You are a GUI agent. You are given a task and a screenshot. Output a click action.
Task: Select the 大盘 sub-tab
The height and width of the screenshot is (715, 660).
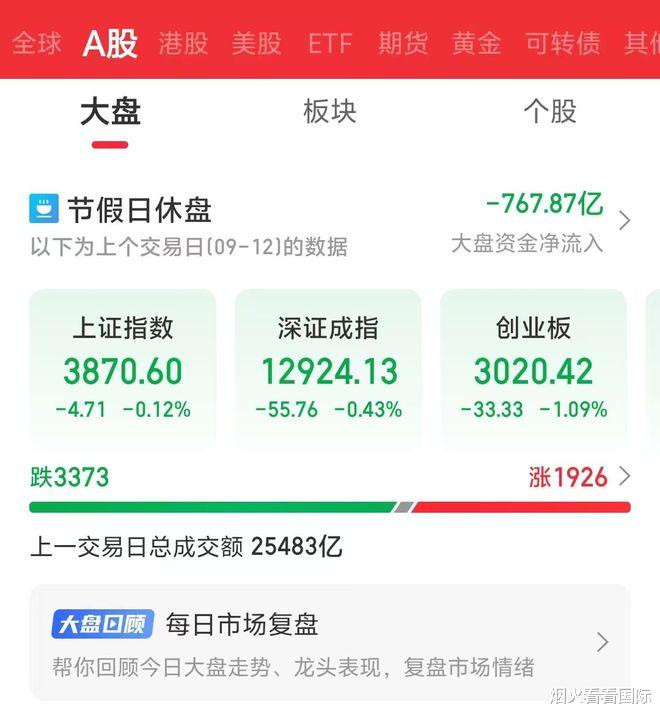(110, 111)
